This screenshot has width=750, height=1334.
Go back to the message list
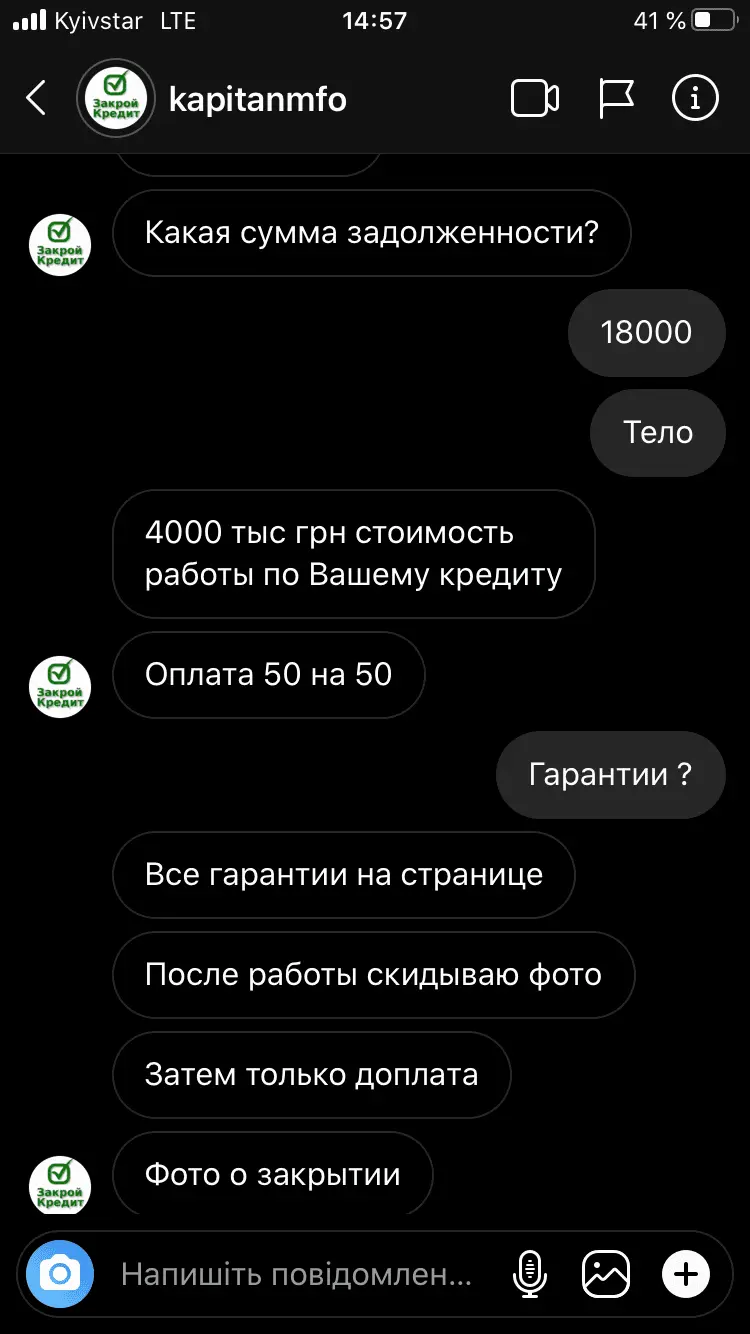pyautogui.click(x=36, y=98)
